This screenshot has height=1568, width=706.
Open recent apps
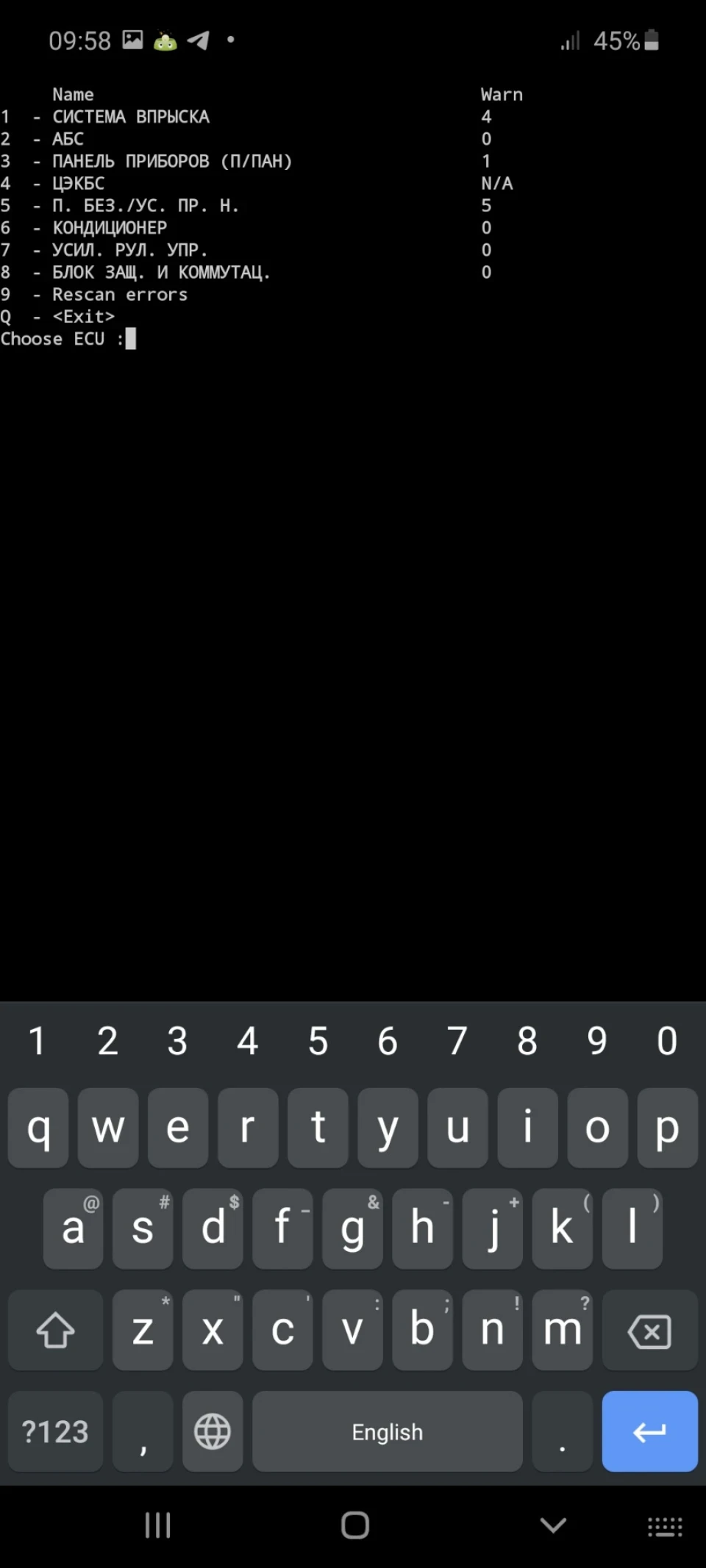click(x=157, y=1525)
